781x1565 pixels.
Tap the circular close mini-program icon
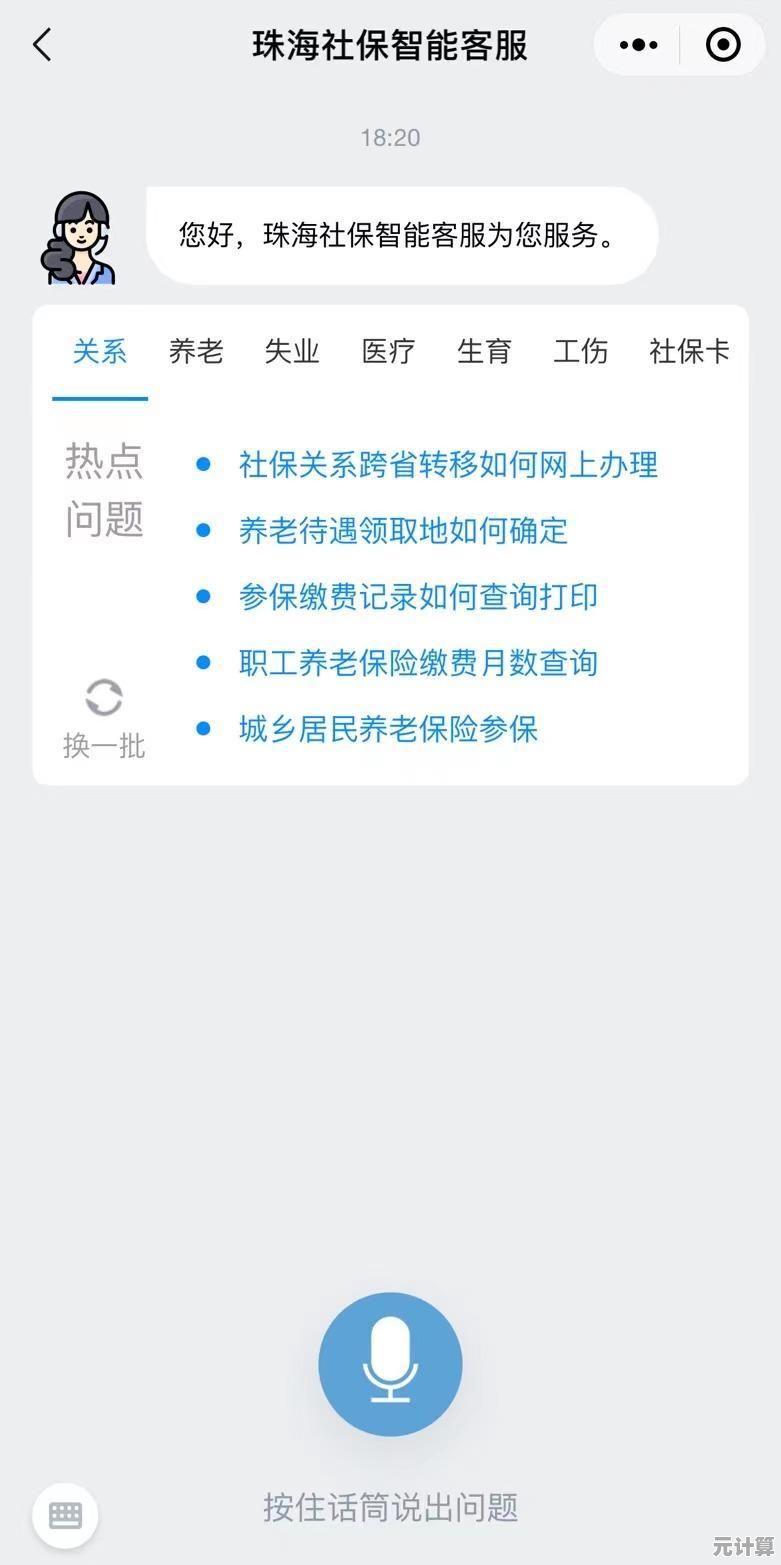tap(723, 45)
